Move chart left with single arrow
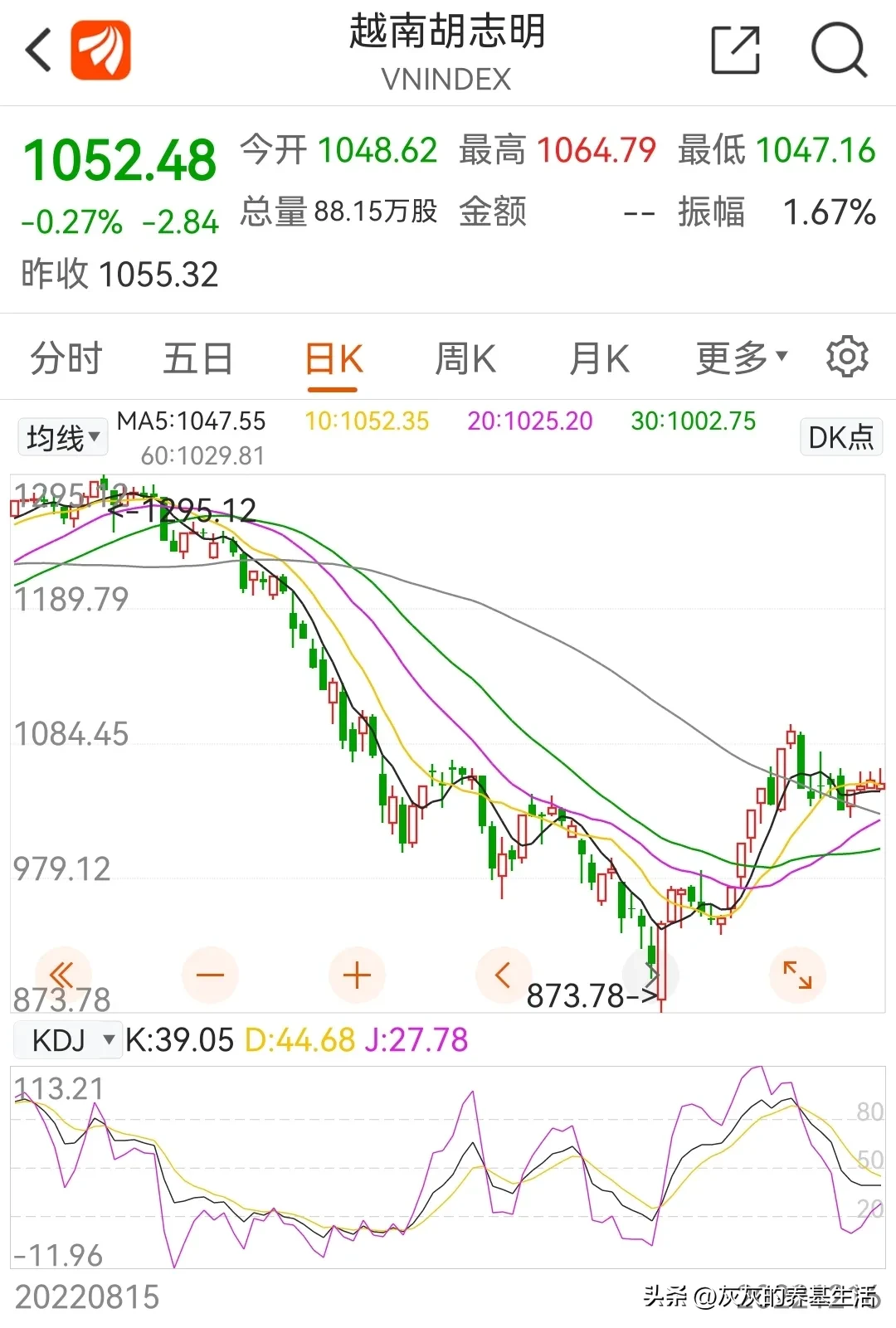 point(503,975)
